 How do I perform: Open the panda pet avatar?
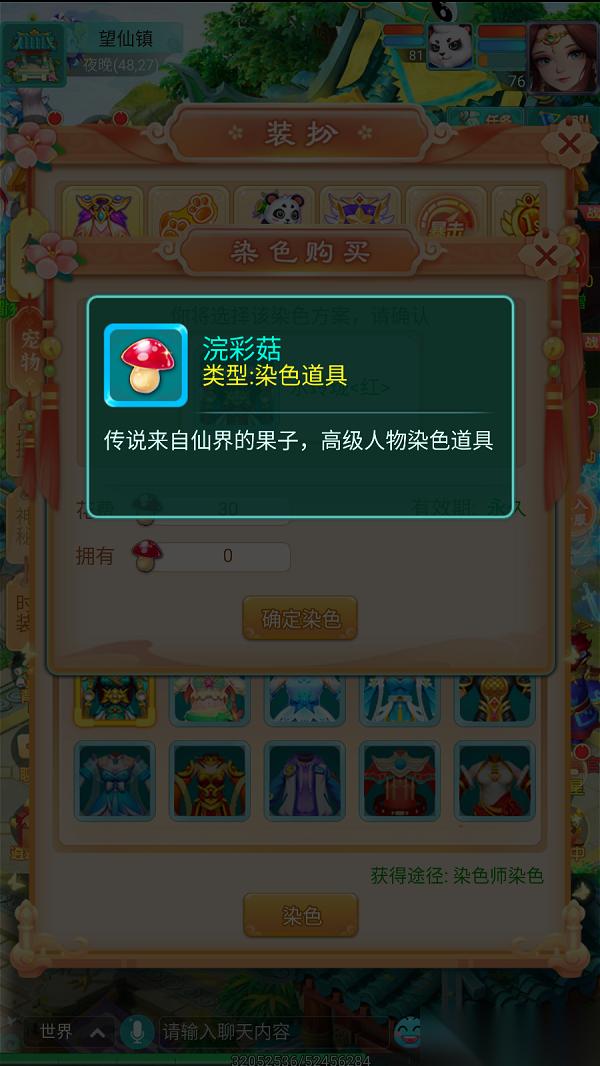[450, 46]
